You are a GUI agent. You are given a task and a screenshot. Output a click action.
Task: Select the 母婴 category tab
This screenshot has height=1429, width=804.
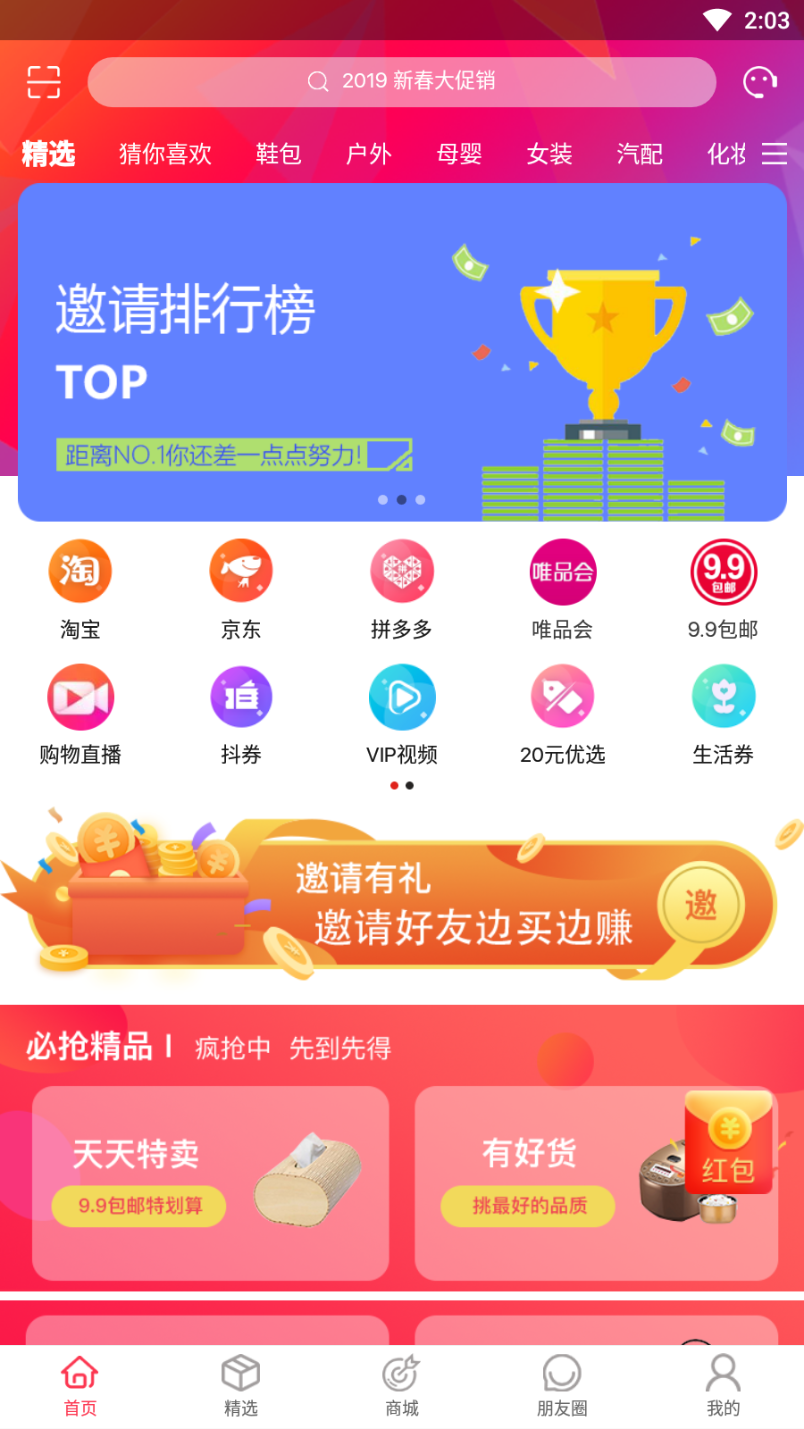click(458, 154)
